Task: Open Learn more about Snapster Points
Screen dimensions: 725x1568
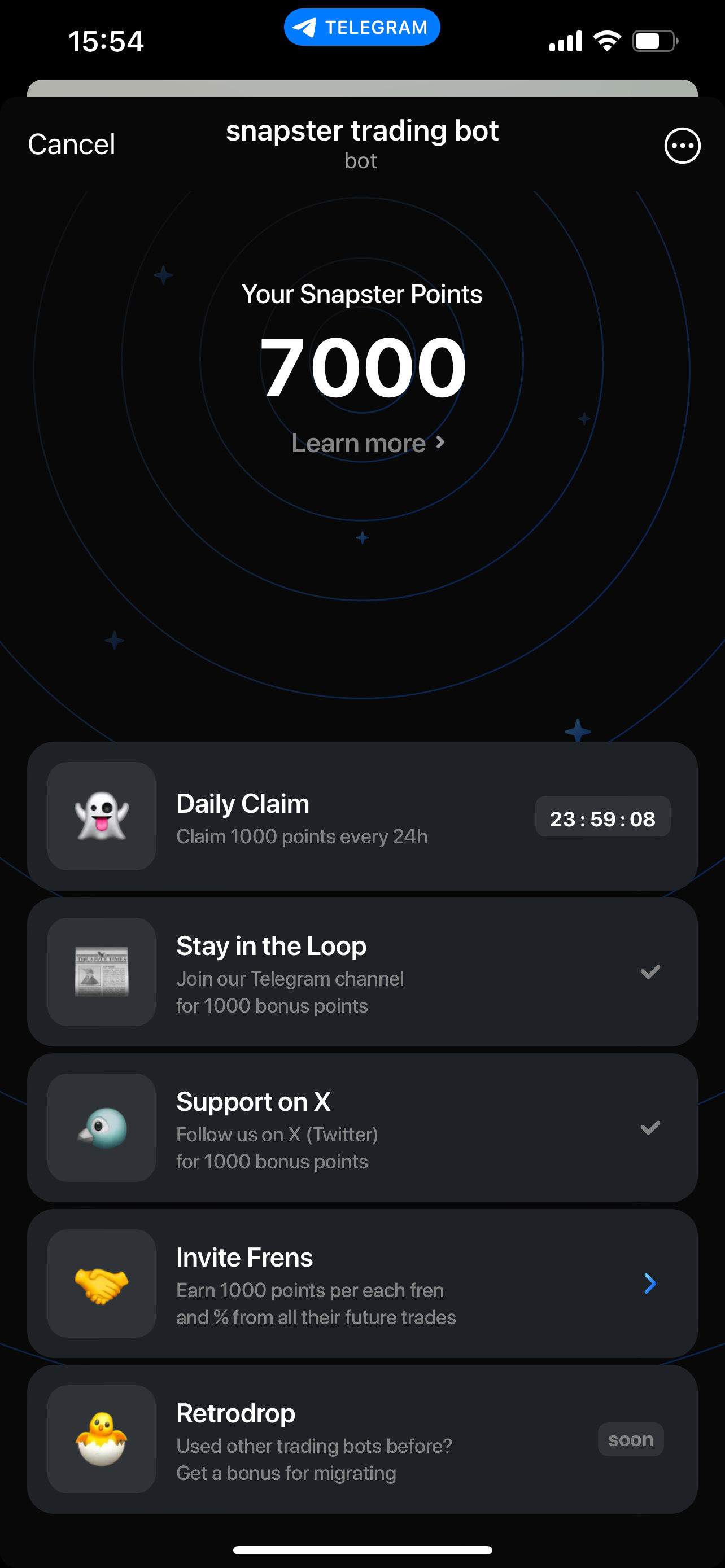Action: pos(367,443)
